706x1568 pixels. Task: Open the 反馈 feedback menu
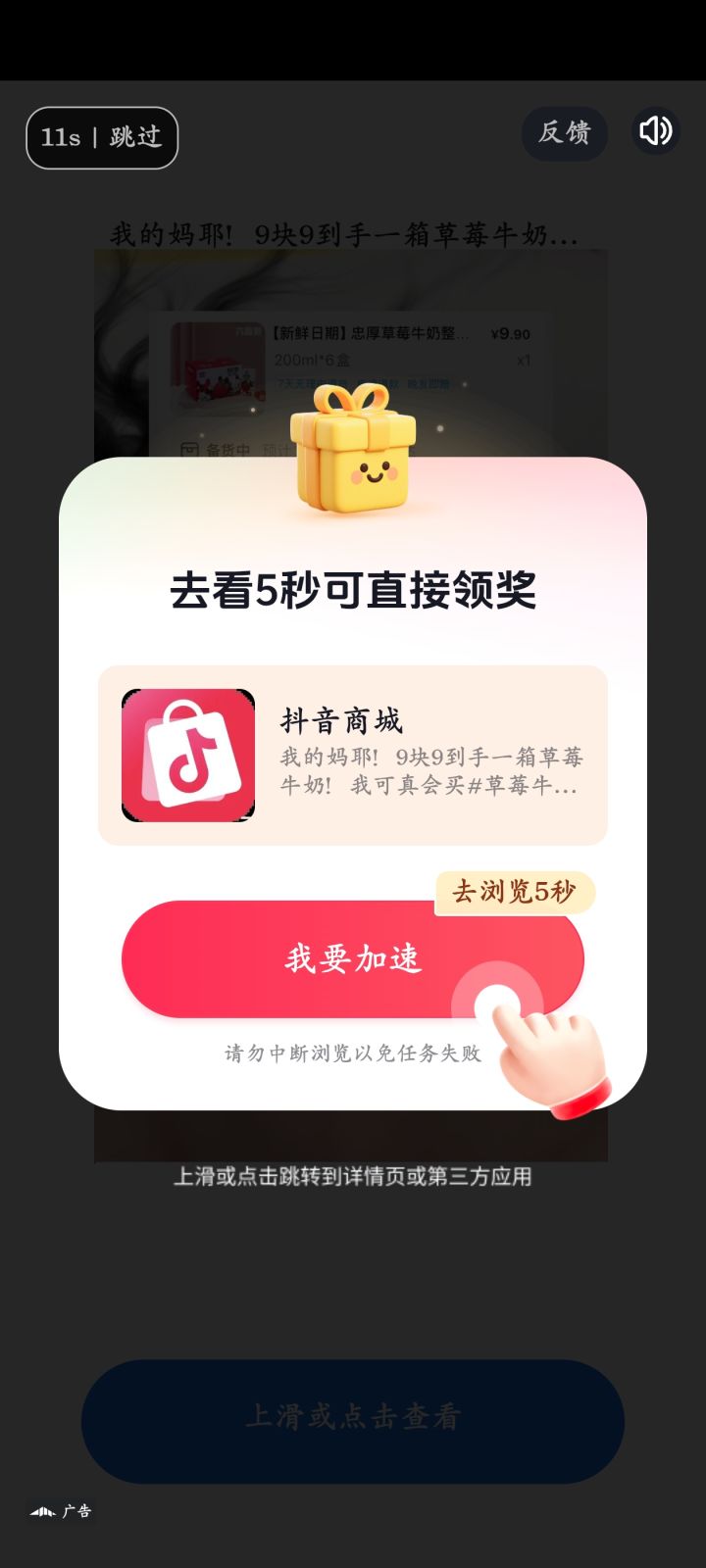click(x=564, y=133)
